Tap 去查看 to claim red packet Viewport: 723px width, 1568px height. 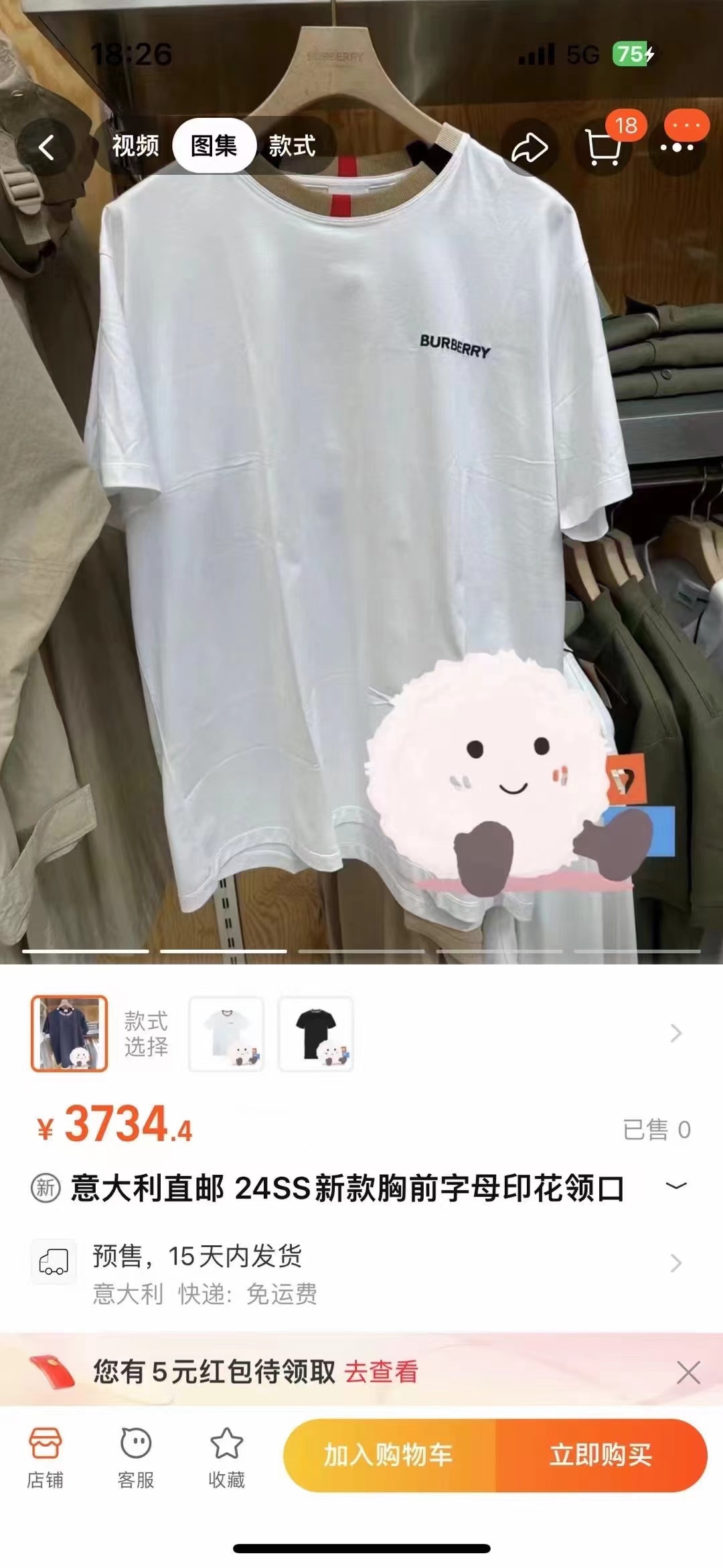[381, 1372]
